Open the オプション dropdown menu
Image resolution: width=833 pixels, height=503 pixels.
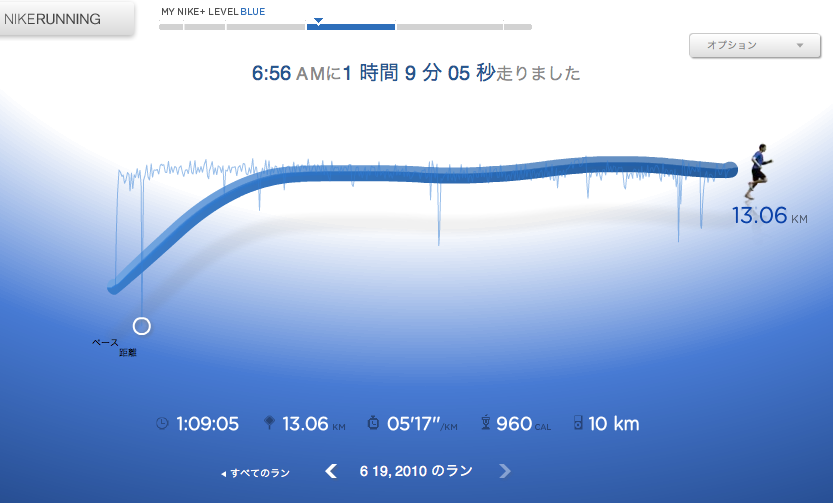[x=753, y=45]
